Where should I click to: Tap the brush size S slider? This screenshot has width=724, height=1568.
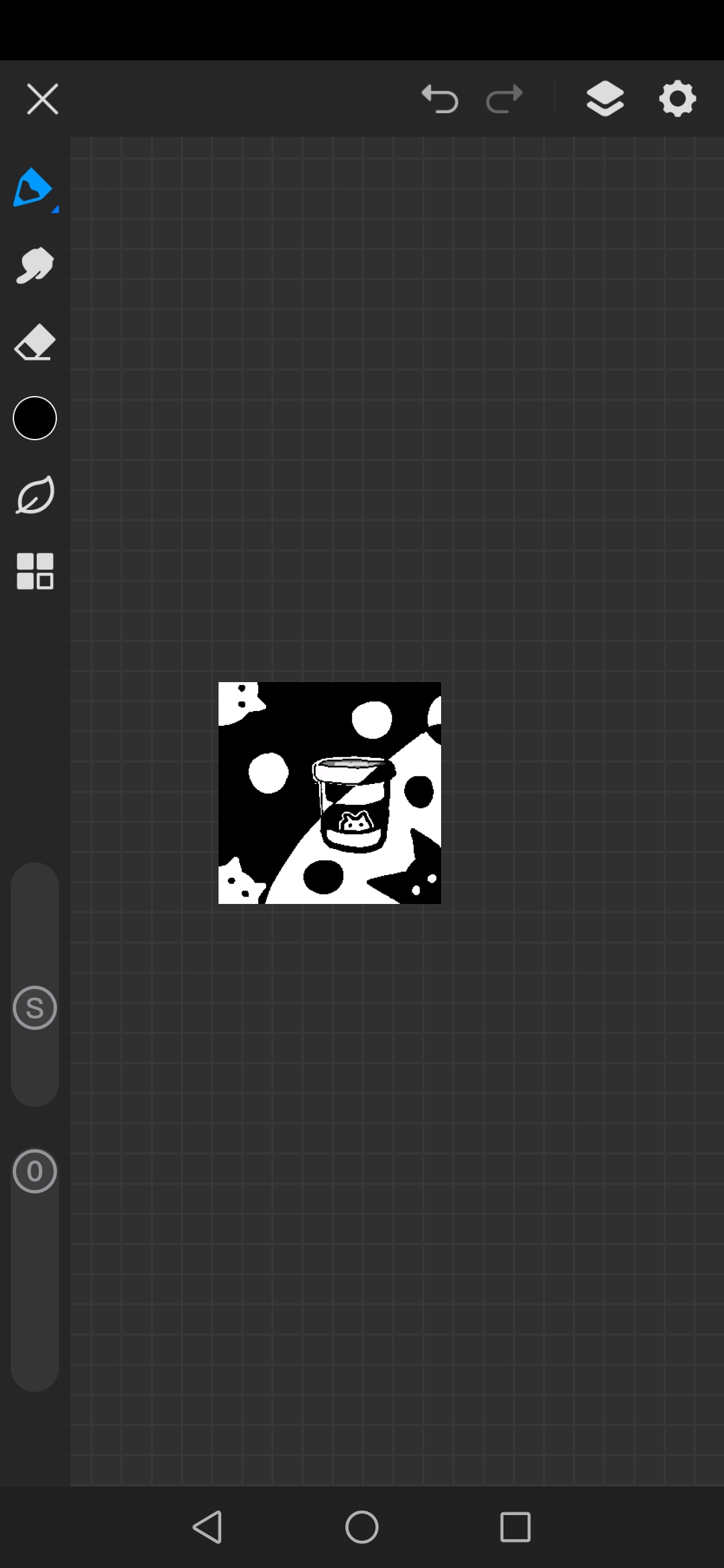[x=35, y=1008]
